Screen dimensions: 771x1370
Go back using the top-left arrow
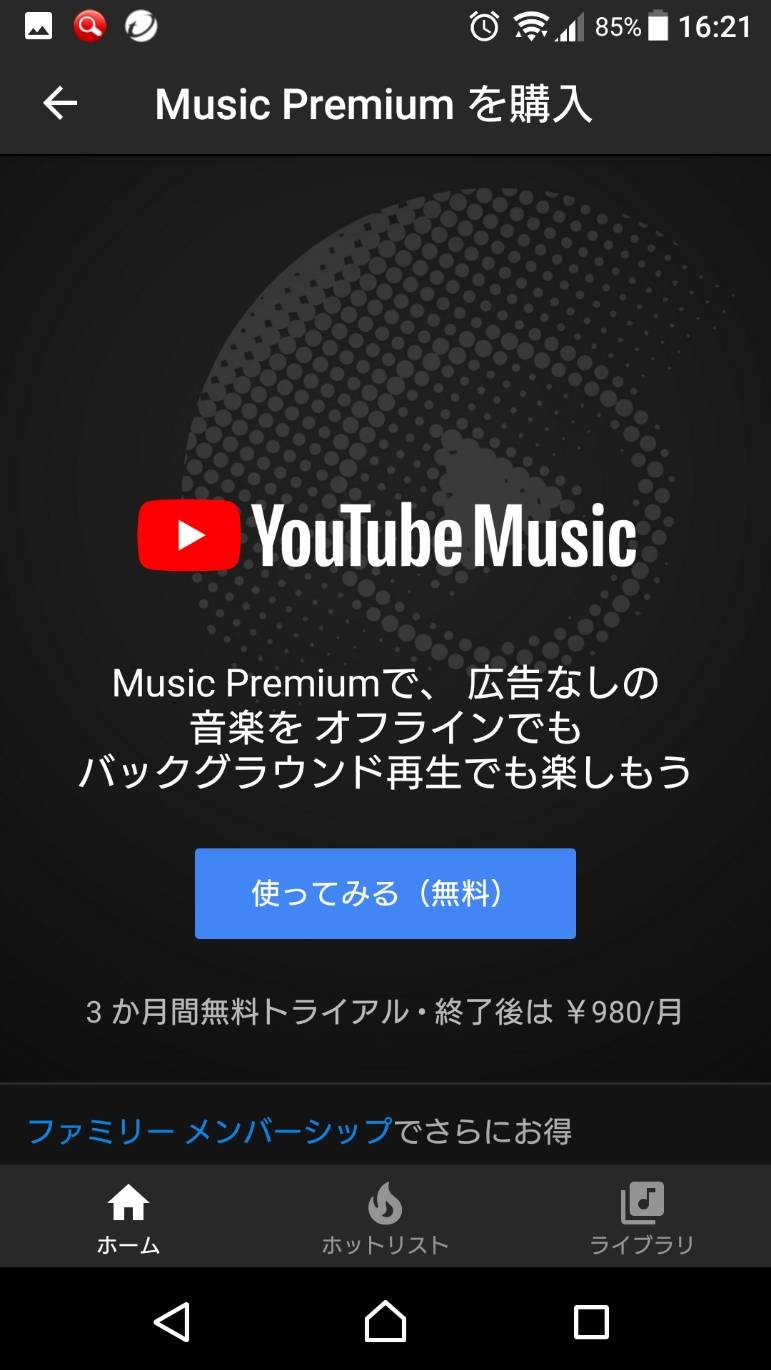pyautogui.click(x=60, y=103)
